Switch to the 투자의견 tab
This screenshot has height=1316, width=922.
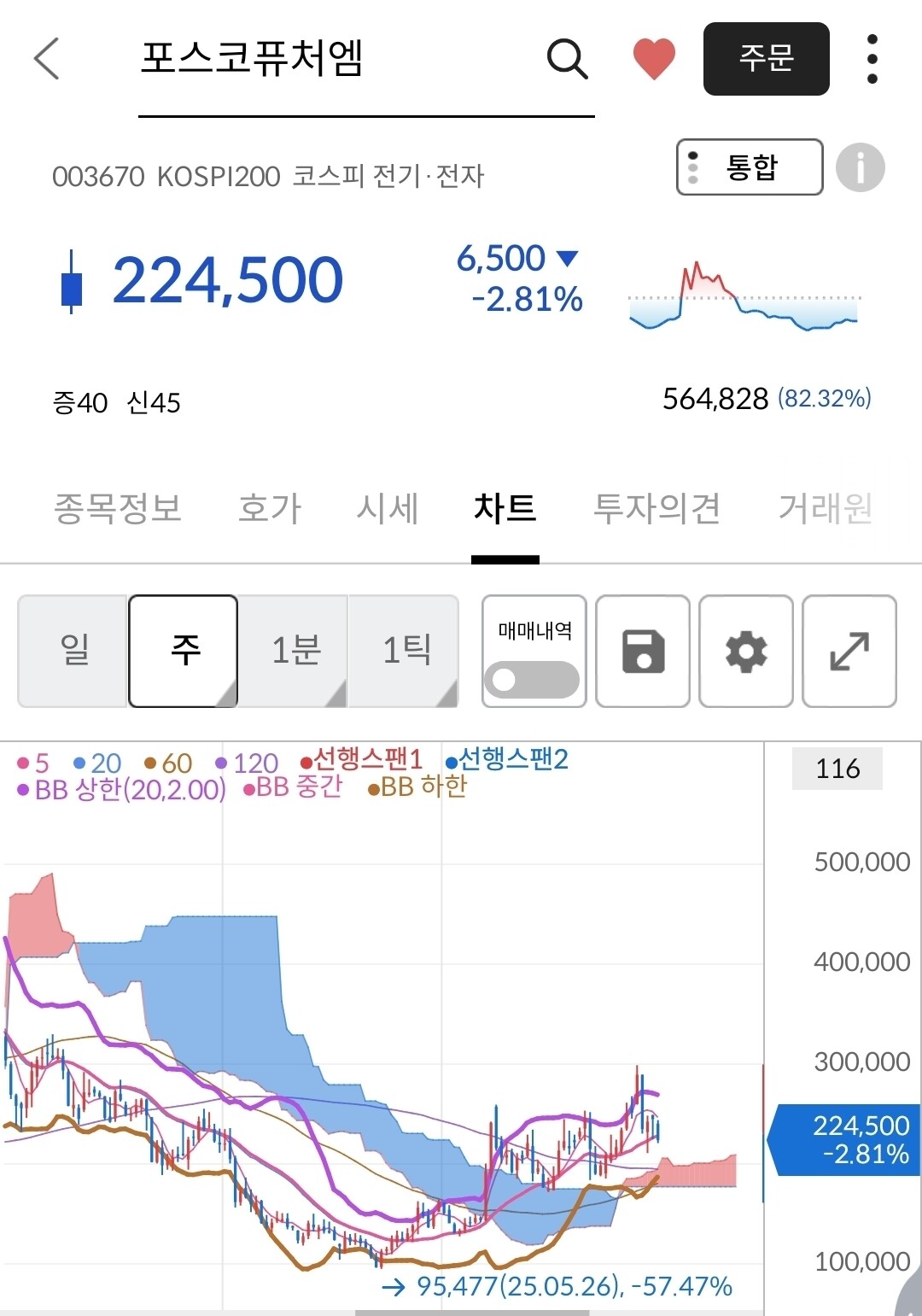[656, 508]
